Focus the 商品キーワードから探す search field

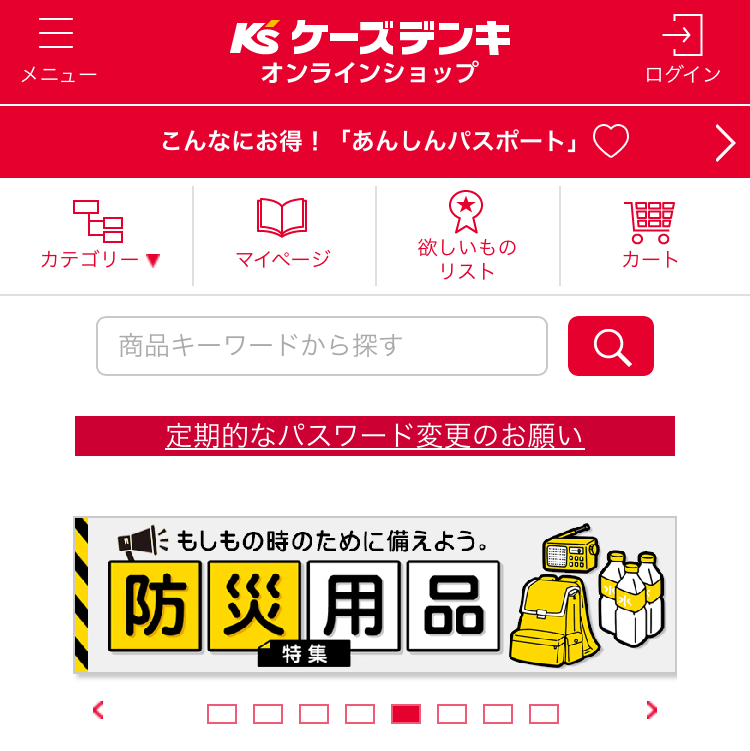(x=322, y=346)
